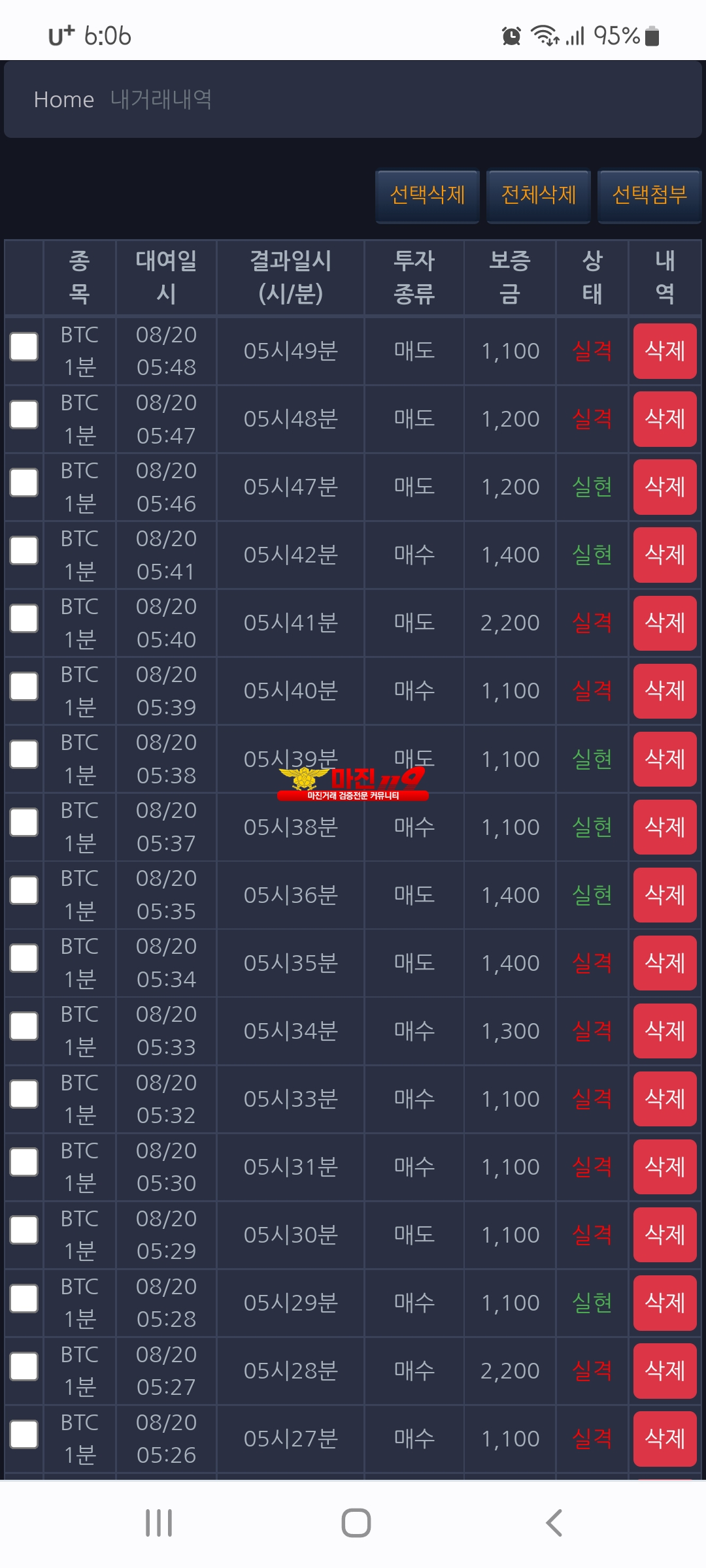Delete the trade with result 05시28분

(x=665, y=1370)
